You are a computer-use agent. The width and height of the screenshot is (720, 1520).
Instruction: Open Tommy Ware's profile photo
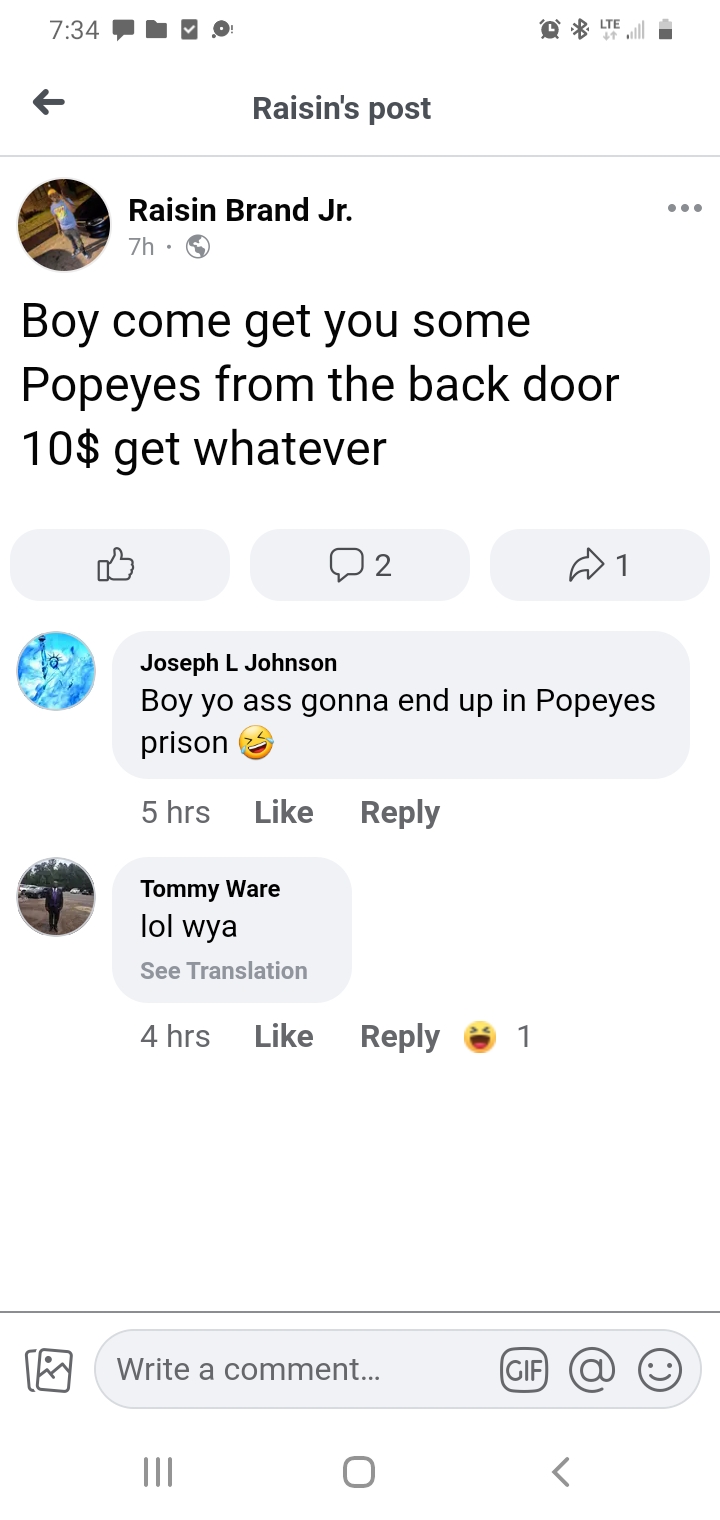click(x=56, y=896)
